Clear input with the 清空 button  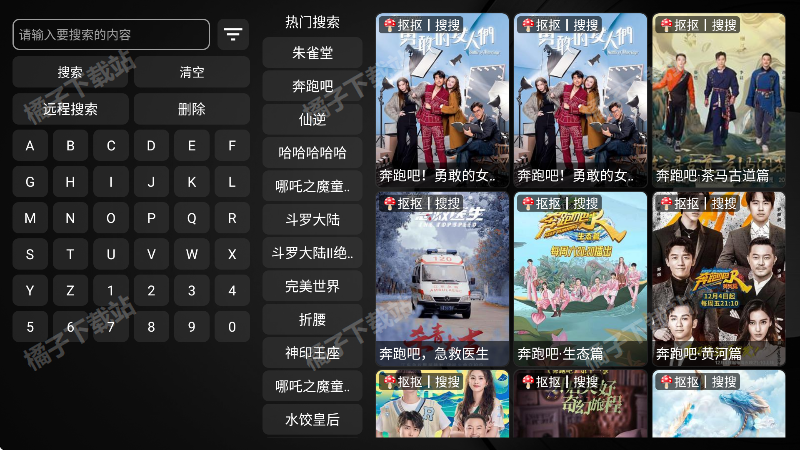(x=192, y=72)
